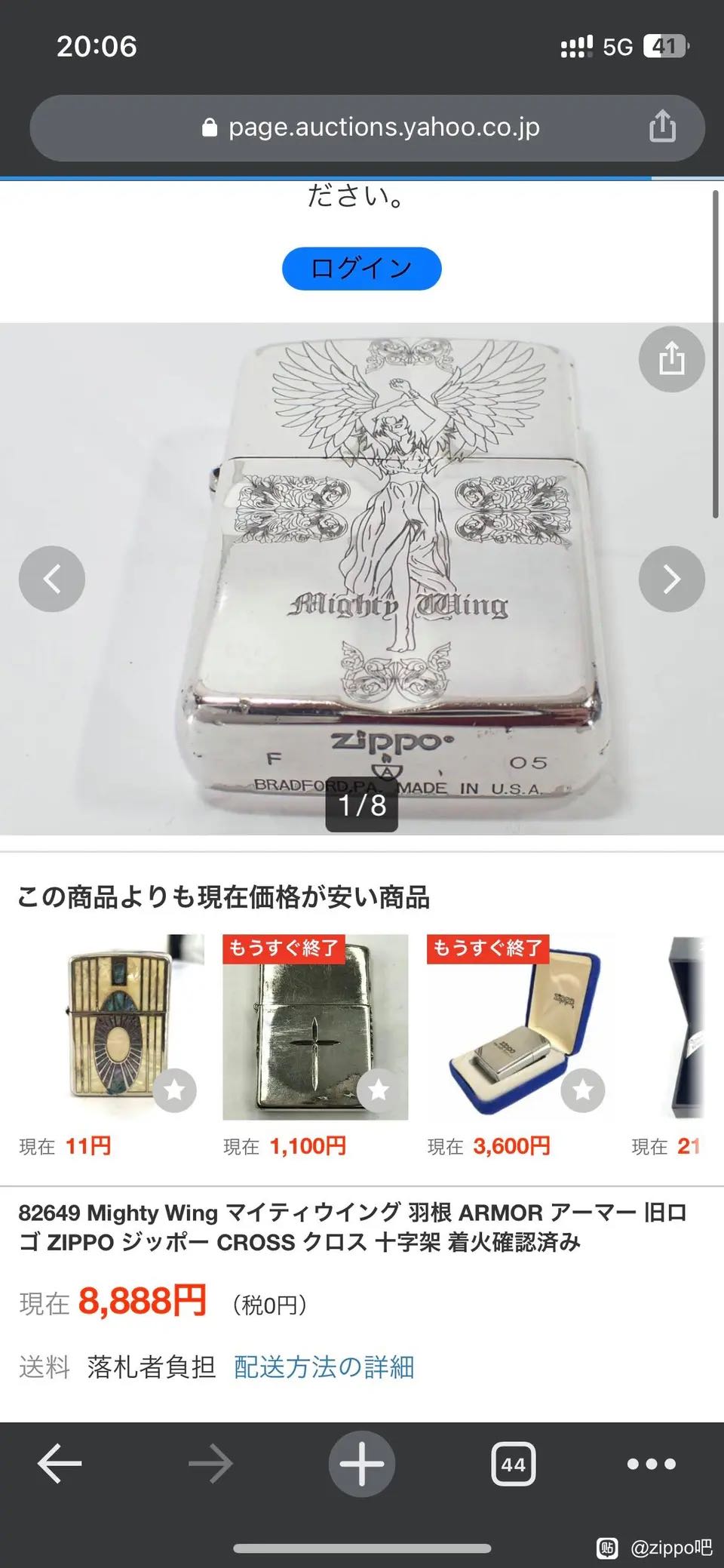Image resolution: width=724 pixels, height=1568 pixels.
Task: Share the item via icon on photo
Action: (x=671, y=358)
